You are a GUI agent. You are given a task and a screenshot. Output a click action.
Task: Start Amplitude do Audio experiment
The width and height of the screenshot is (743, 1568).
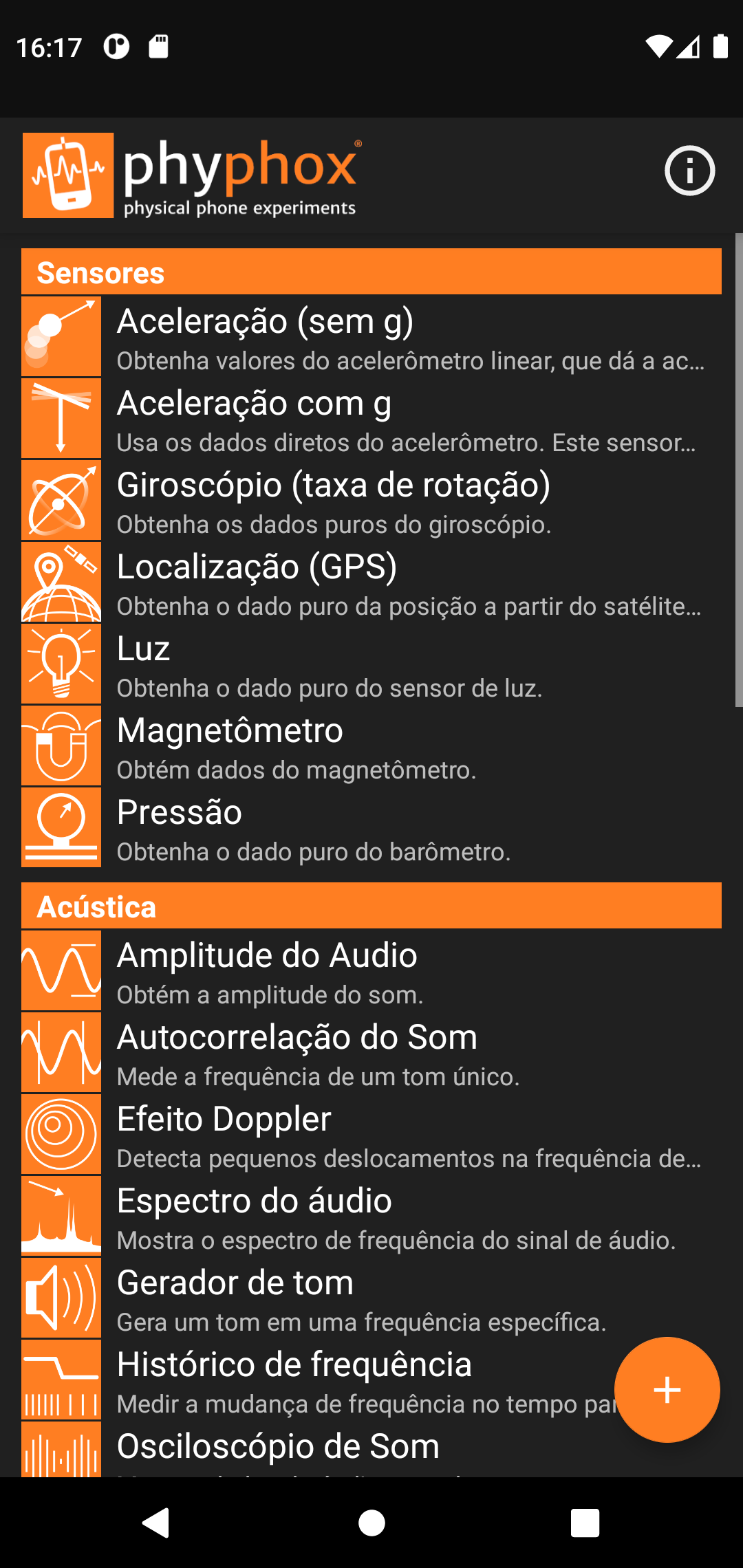point(371,971)
